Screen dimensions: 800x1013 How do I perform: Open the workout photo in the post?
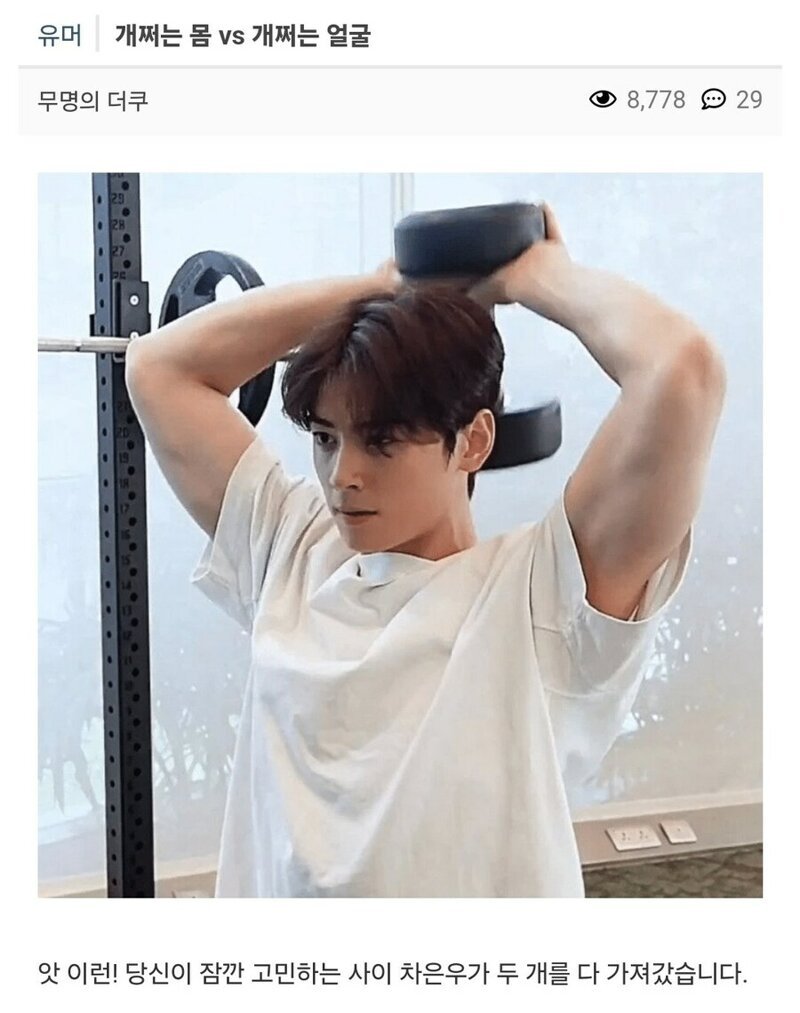pos(400,534)
